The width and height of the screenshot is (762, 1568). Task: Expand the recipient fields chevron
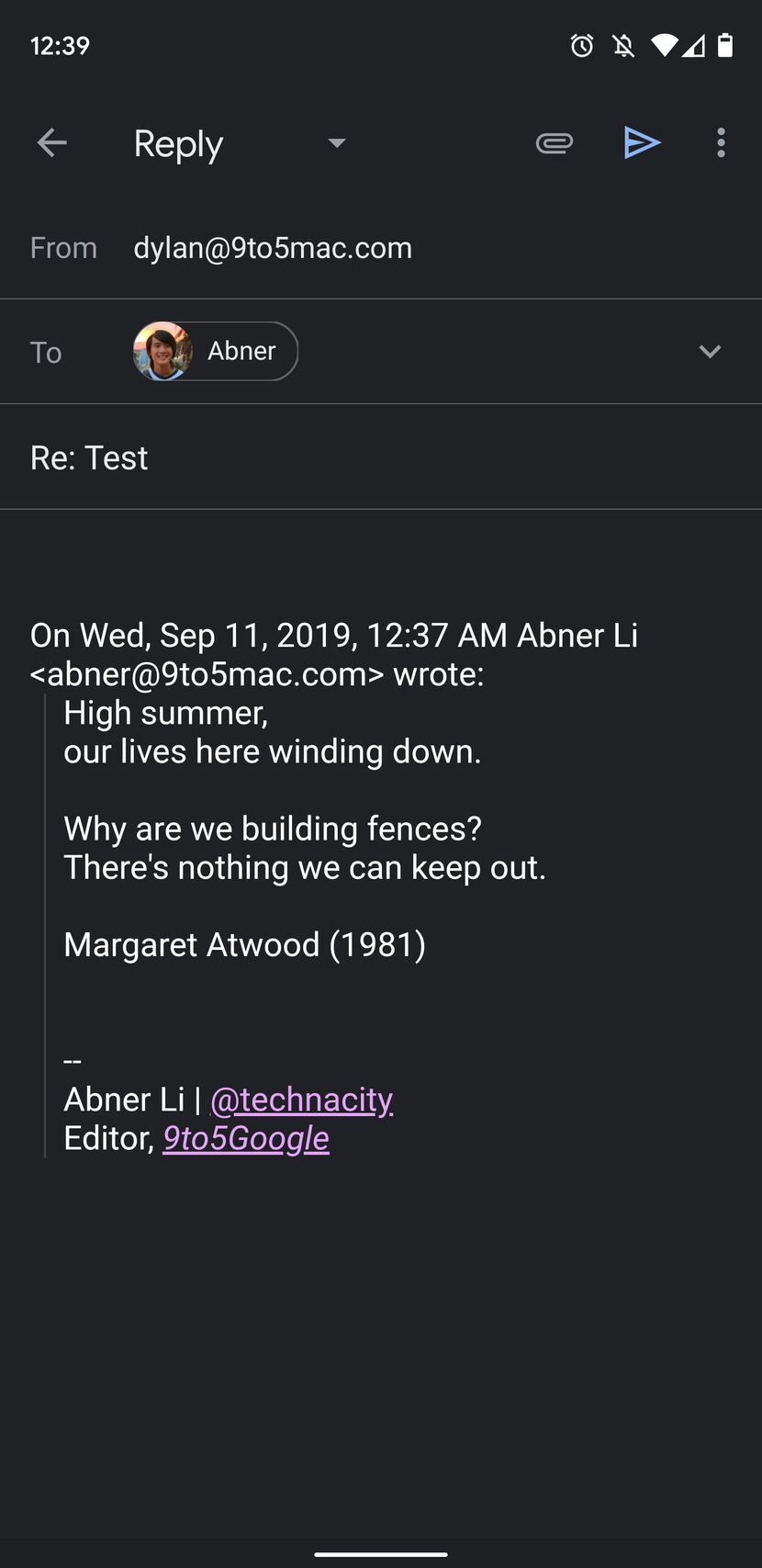[x=710, y=352]
